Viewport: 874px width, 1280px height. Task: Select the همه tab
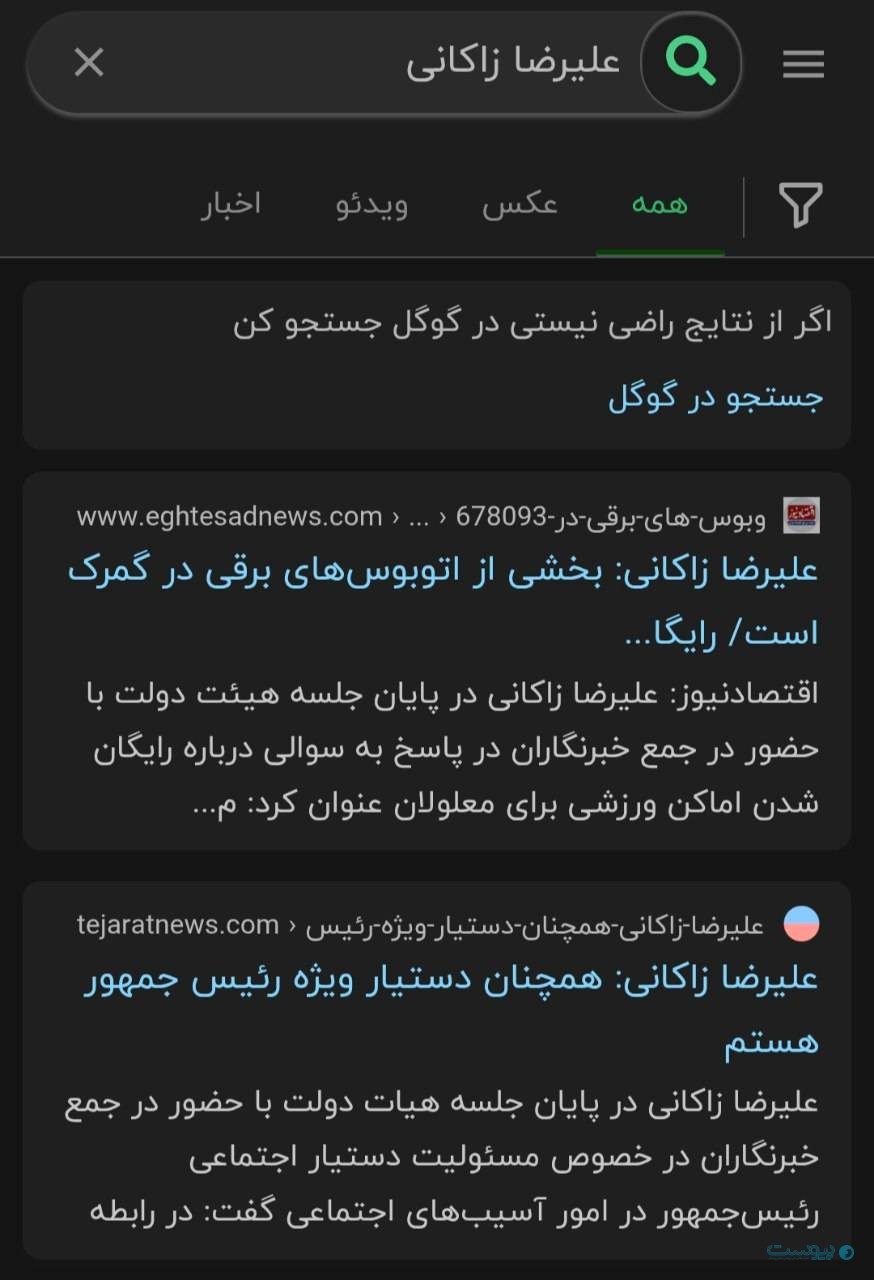pyautogui.click(x=660, y=205)
